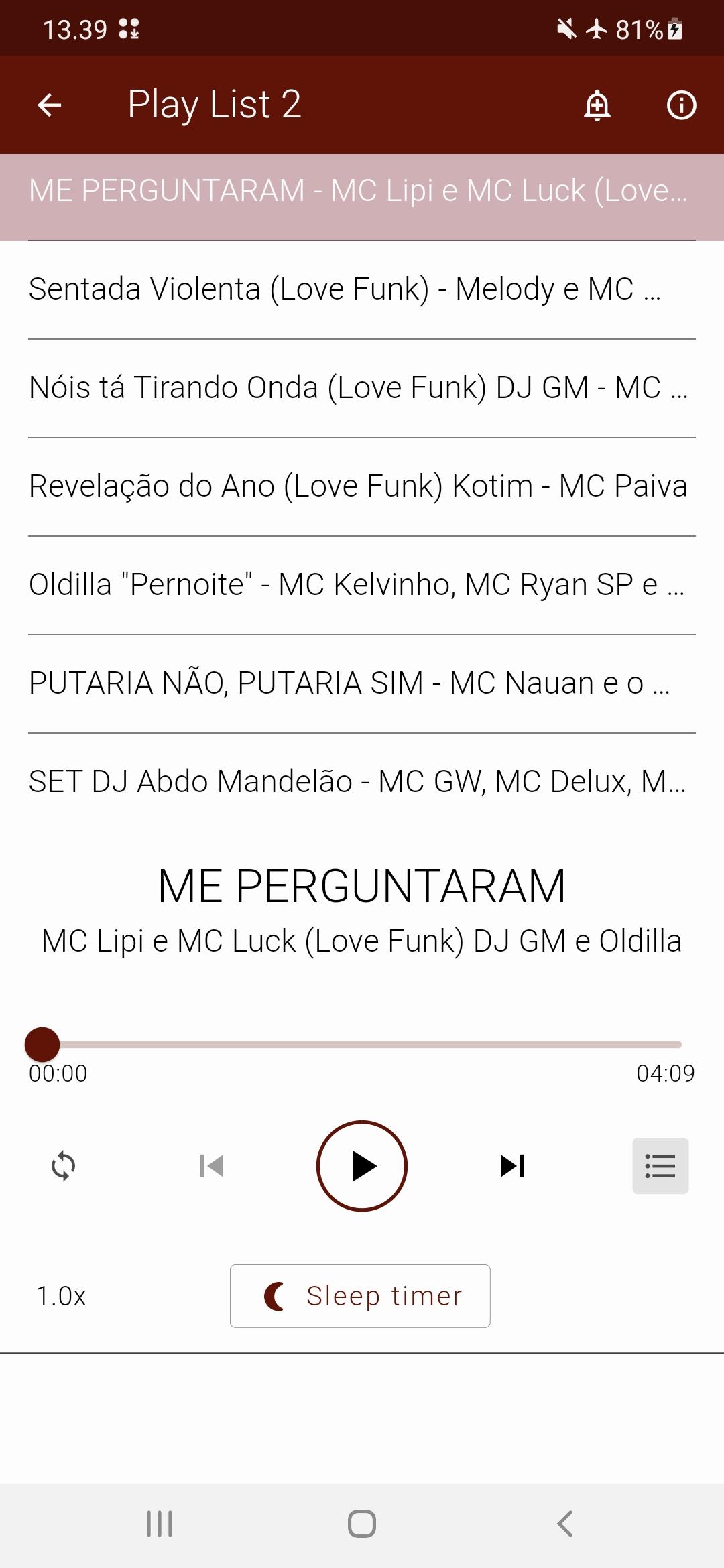
Task: Toggle the playlist queue view button
Action: coord(660,1166)
